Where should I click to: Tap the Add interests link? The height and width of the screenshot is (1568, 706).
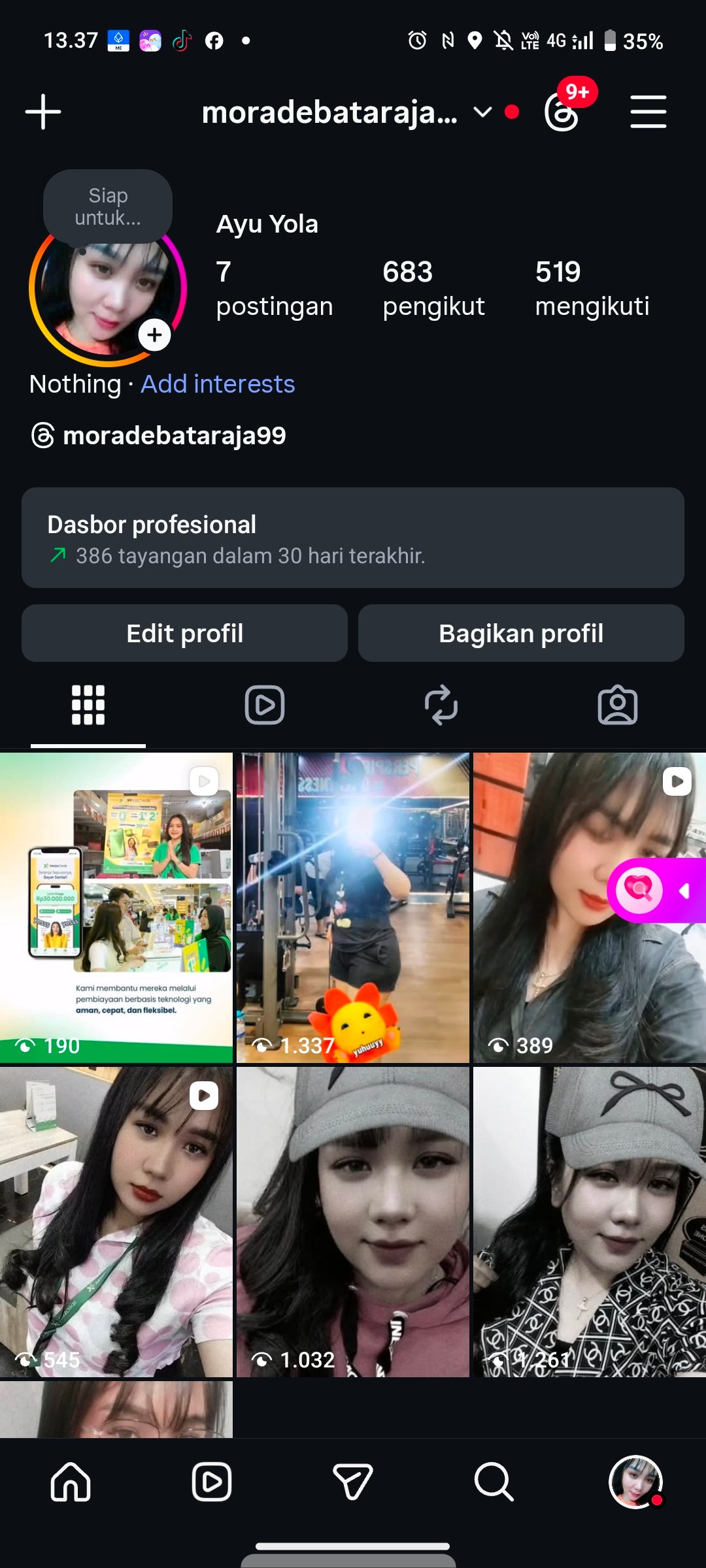tap(218, 384)
